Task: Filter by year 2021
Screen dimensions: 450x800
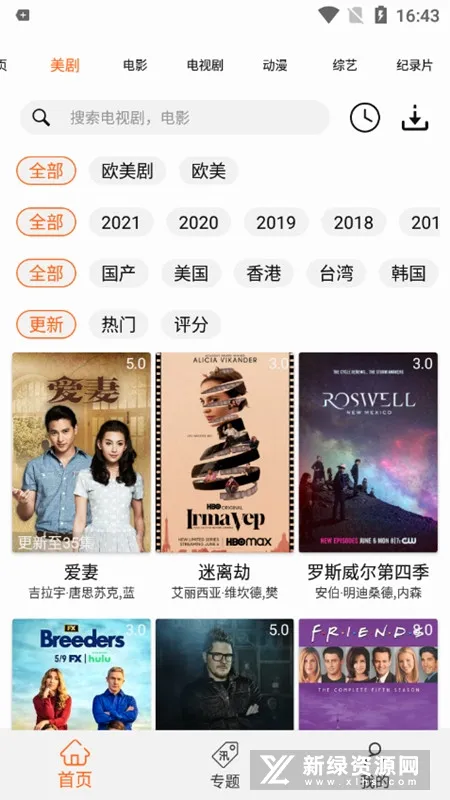Action: click(120, 222)
